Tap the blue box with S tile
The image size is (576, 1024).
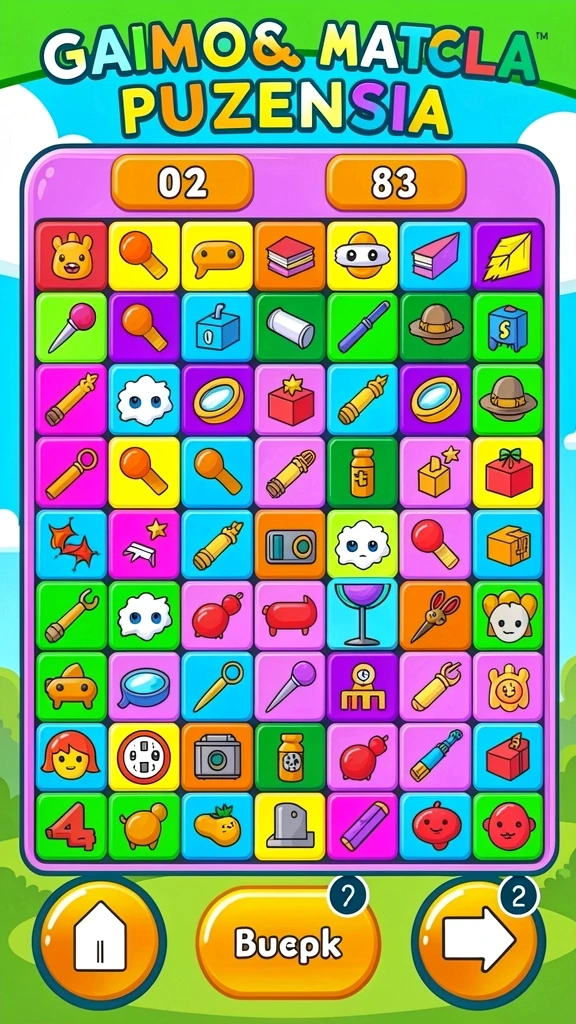tap(508, 327)
